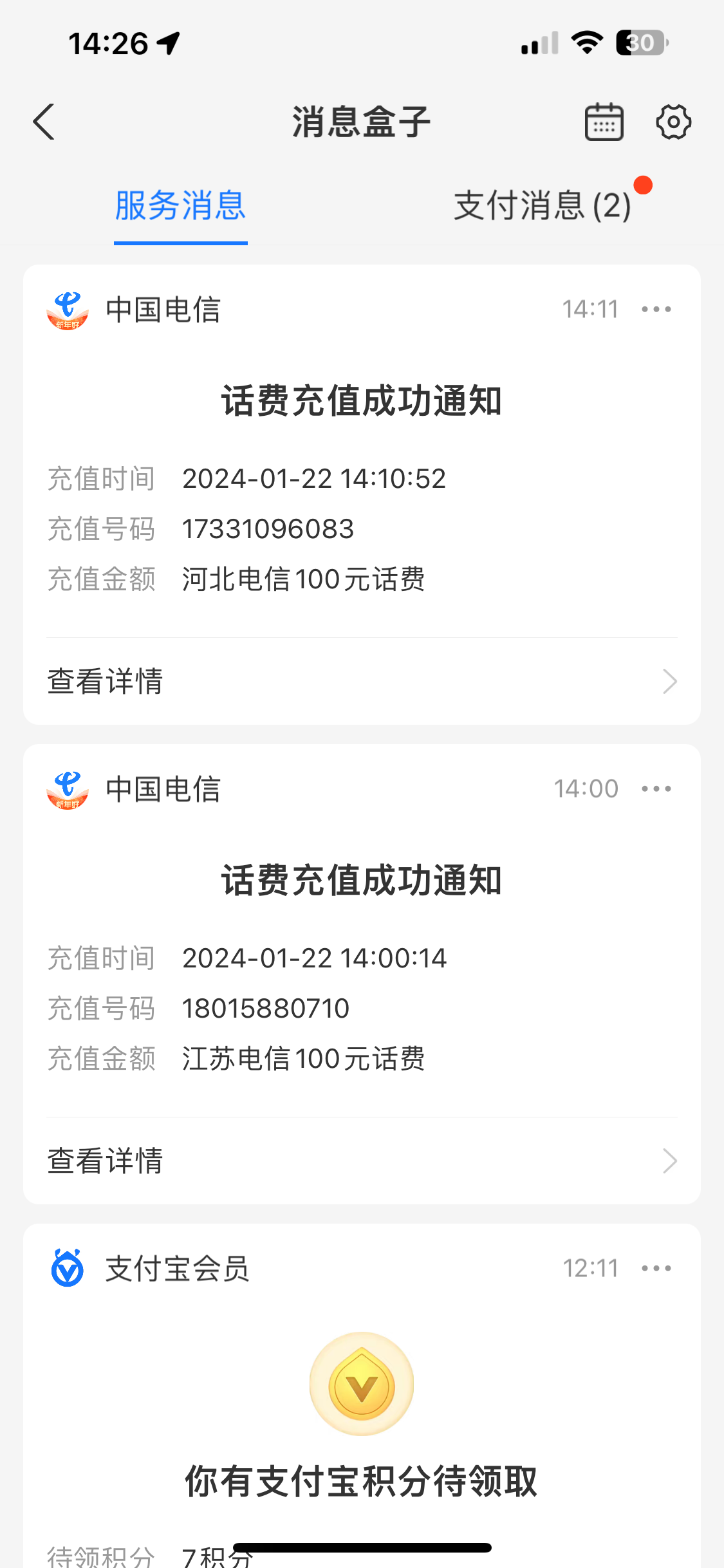The width and height of the screenshot is (724, 1568).
Task: View 查看详情 for the 江苏电信 recharge
Action: coord(362,1161)
